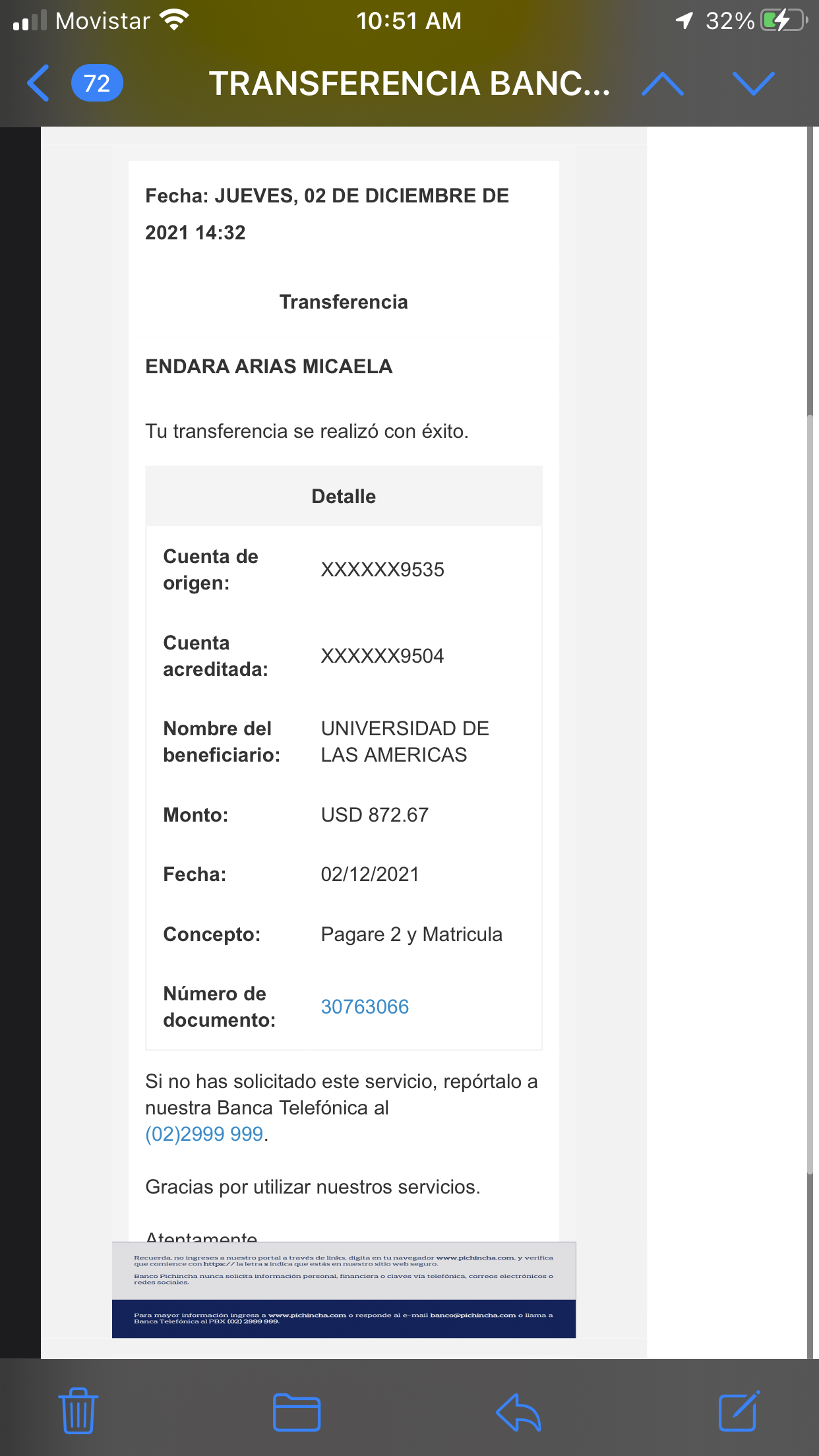Reply to this transfer email
This screenshot has height=1456, width=819.
pos(518,1412)
